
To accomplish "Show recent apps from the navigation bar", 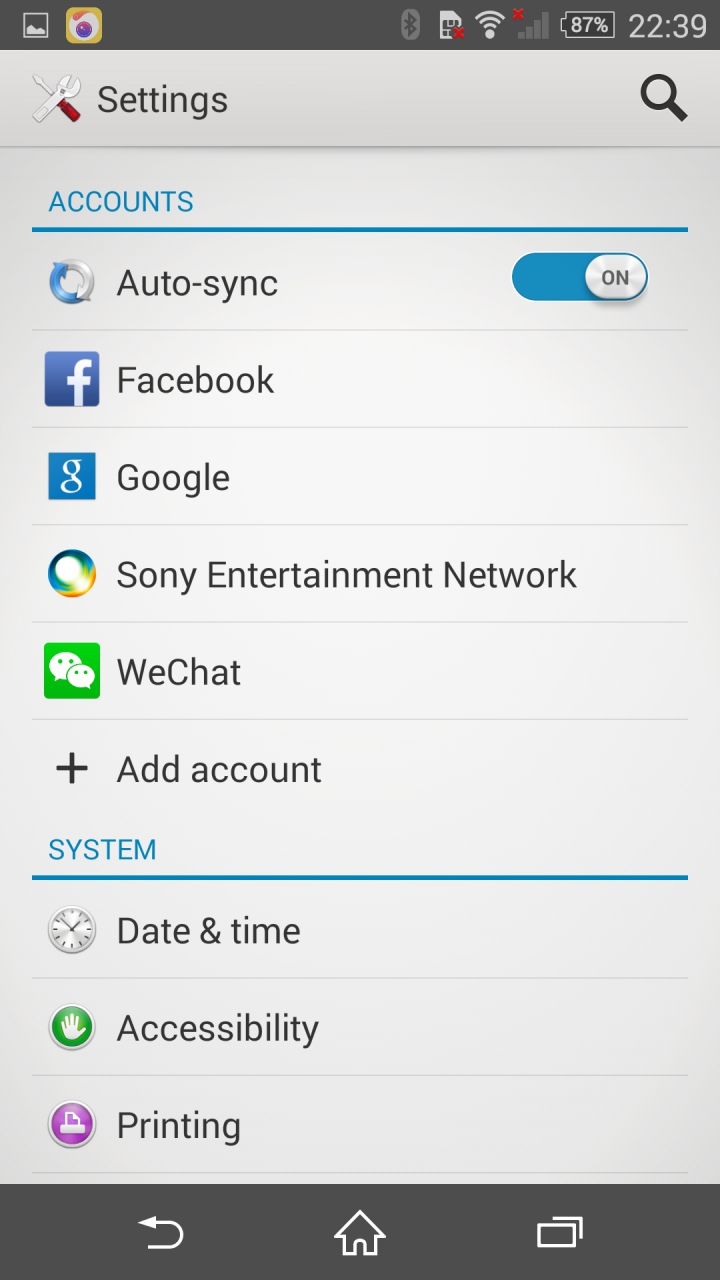I will click(x=559, y=1232).
